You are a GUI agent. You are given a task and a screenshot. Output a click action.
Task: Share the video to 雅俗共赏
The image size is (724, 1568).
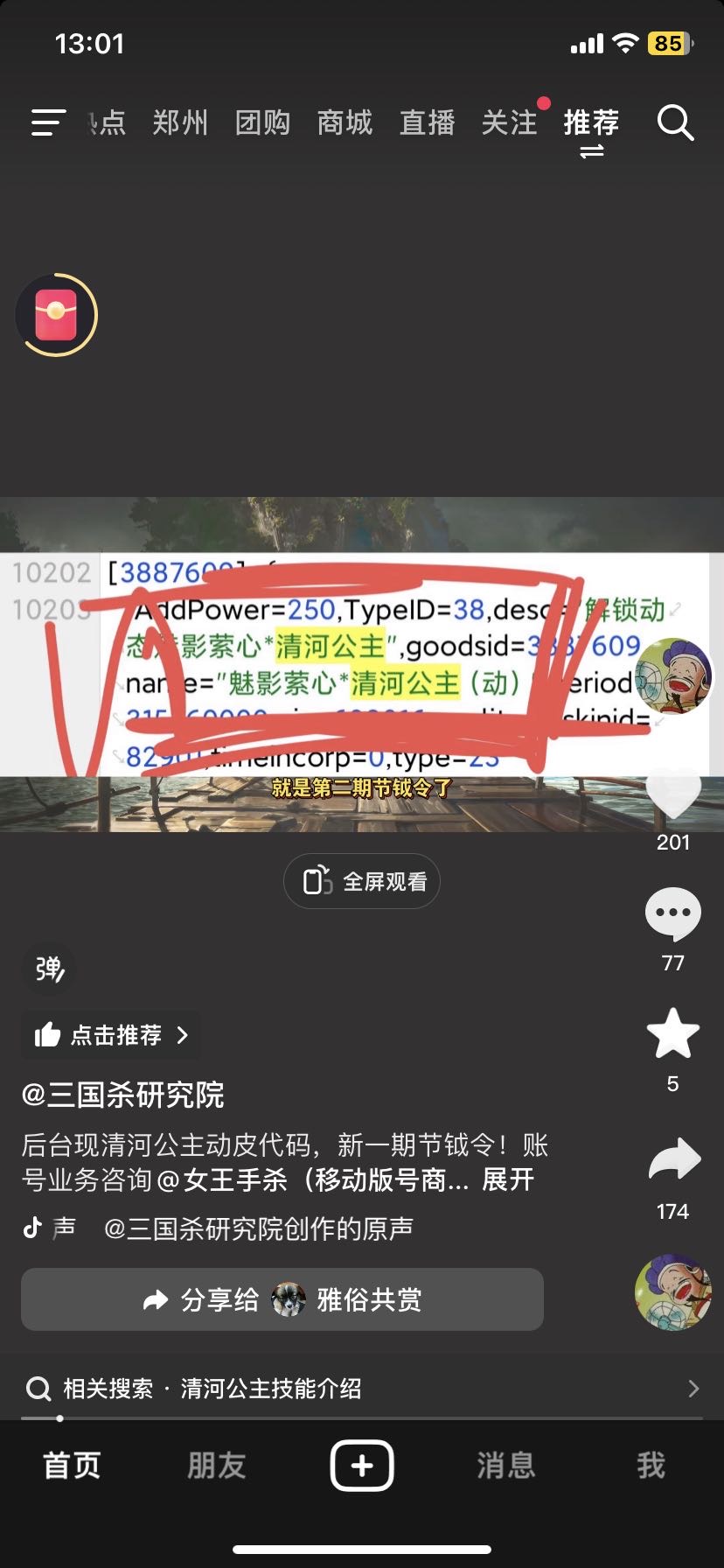pyautogui.click(x=282, y=1299)
